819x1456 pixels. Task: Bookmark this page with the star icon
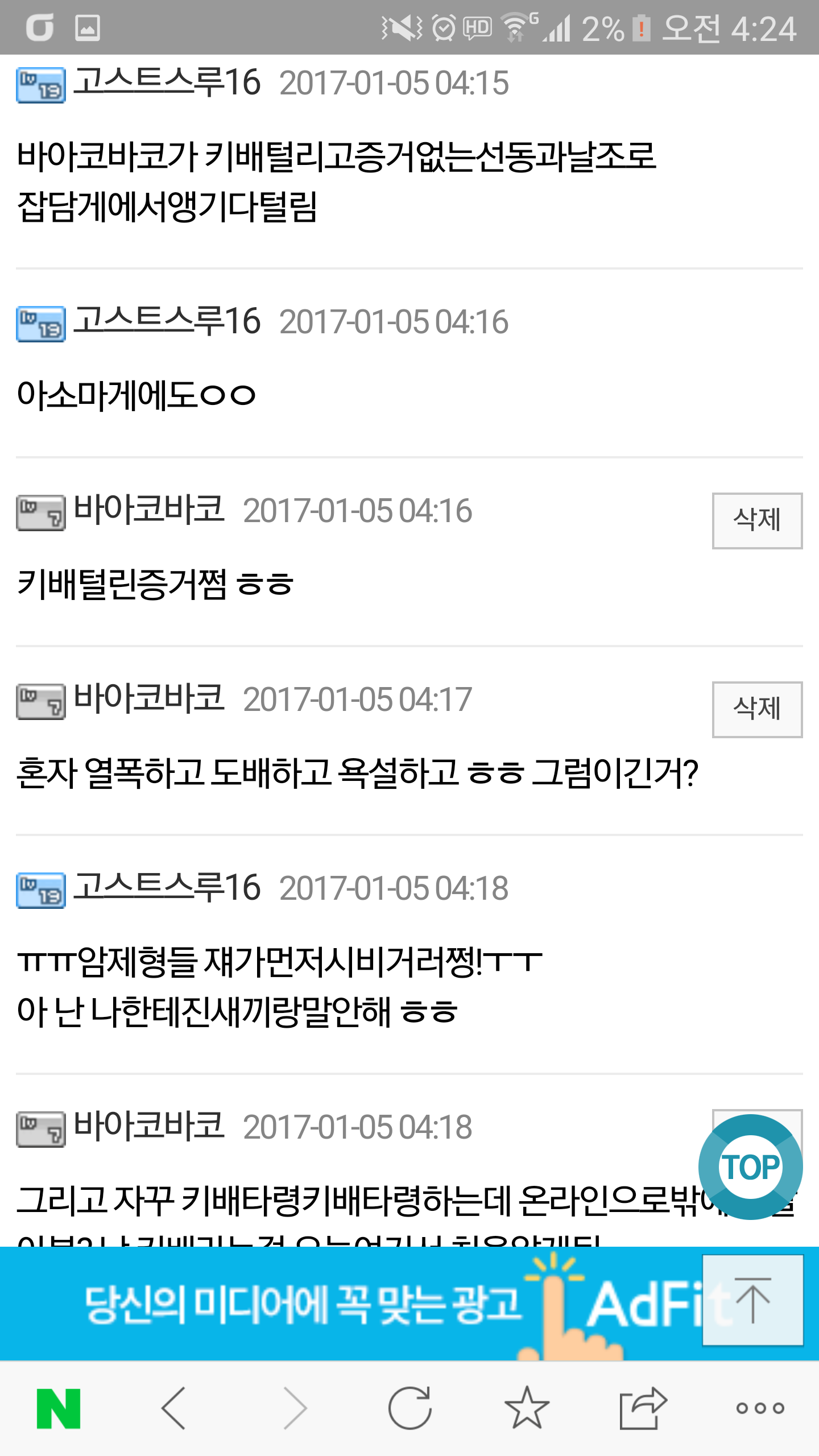527,1408
